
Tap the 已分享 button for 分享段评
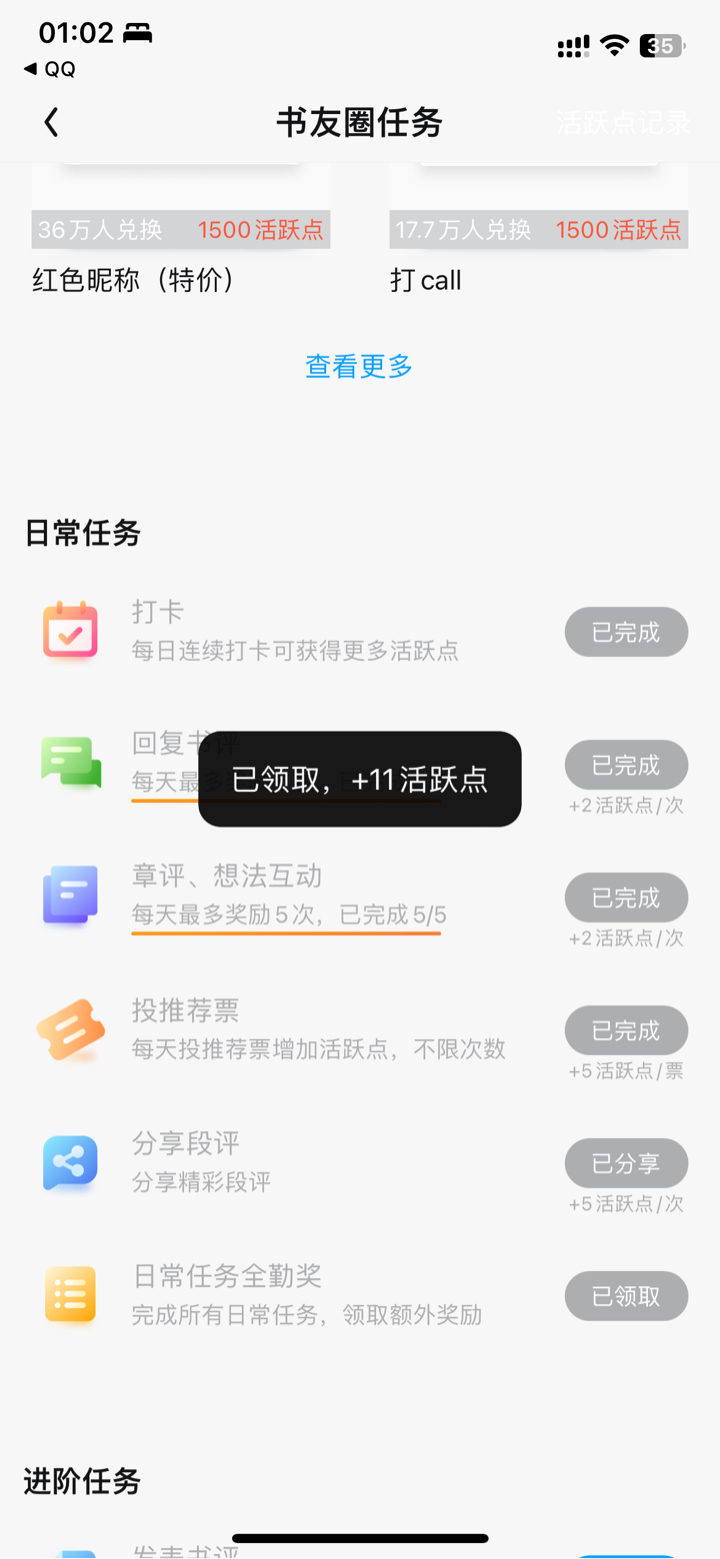[x=626, y=1163]
